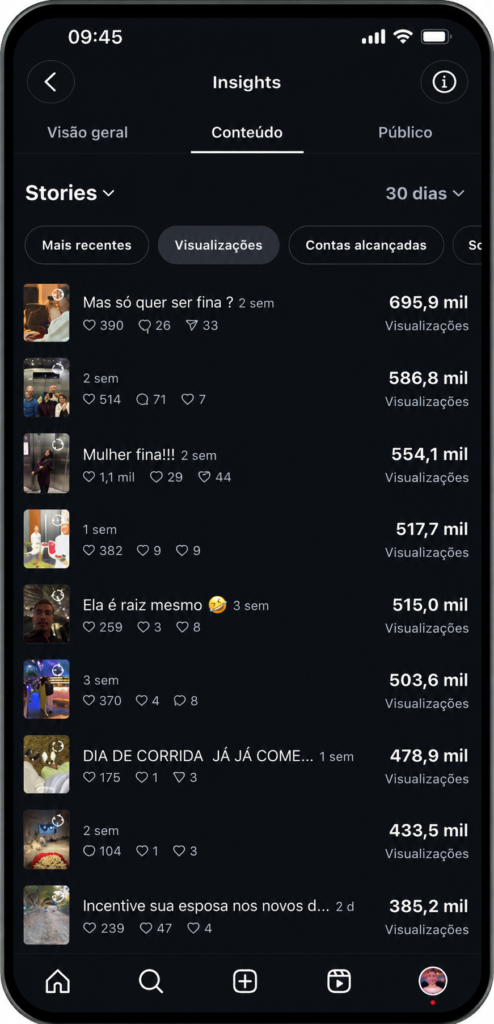Open story Mas só quer ser fina ?
This screenshot has width=494, height=1024.
click(246, 313)
